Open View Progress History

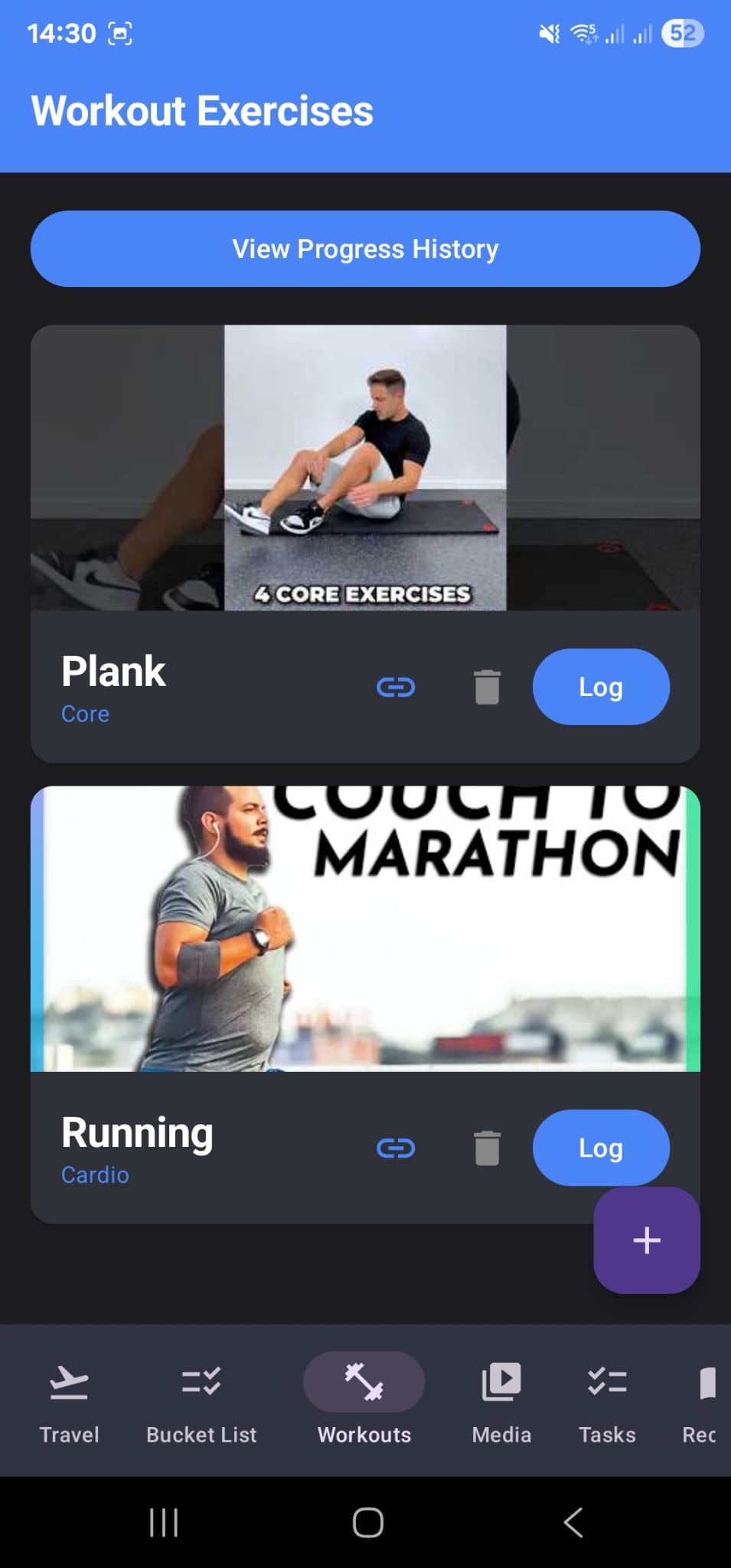click(365, 248)
